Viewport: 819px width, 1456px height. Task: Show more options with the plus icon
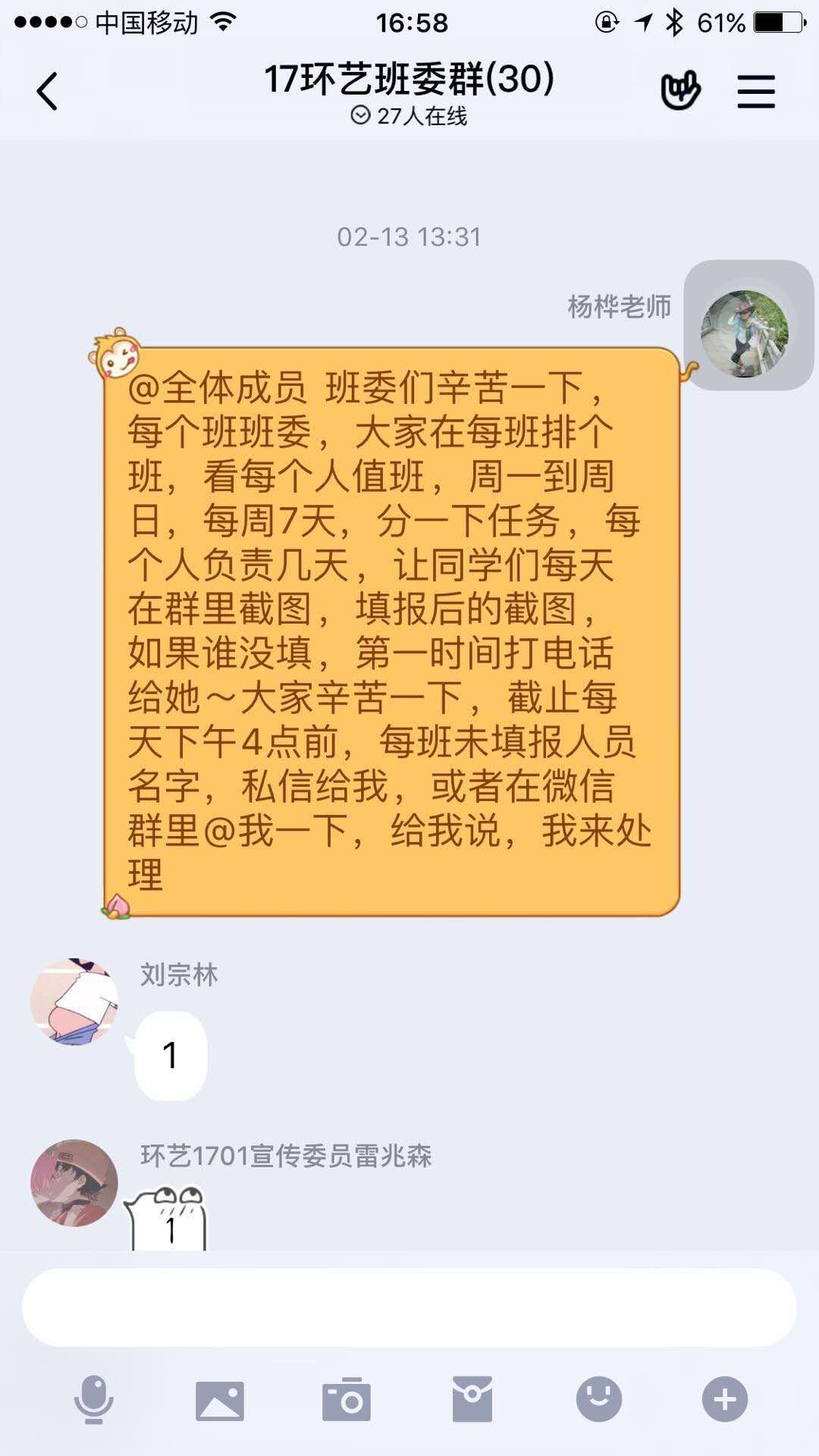[725, 1400]
